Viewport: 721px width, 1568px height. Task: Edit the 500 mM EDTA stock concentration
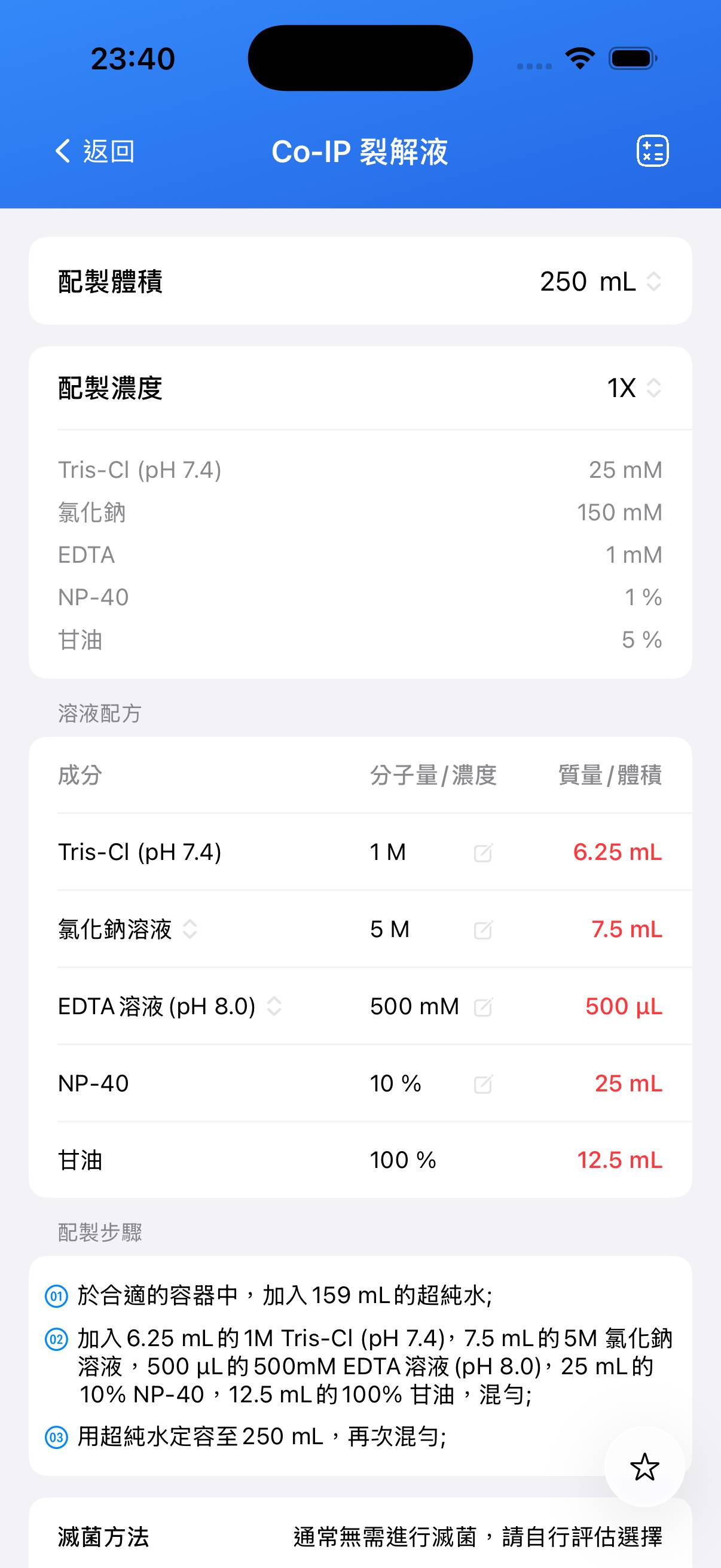(482, 1008)
